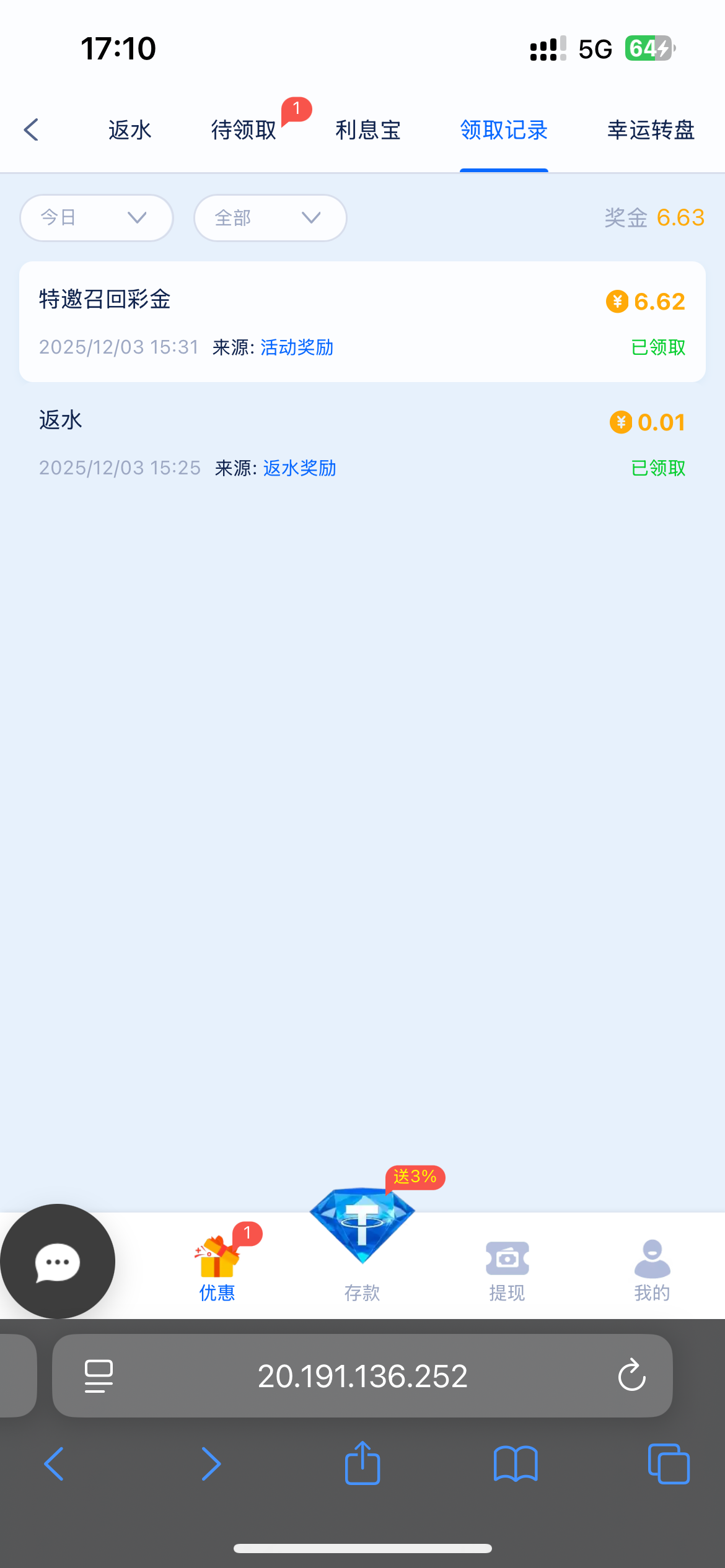Open the 待领取 tab
The image size is (725, 1568).
(x=244, y=130)
